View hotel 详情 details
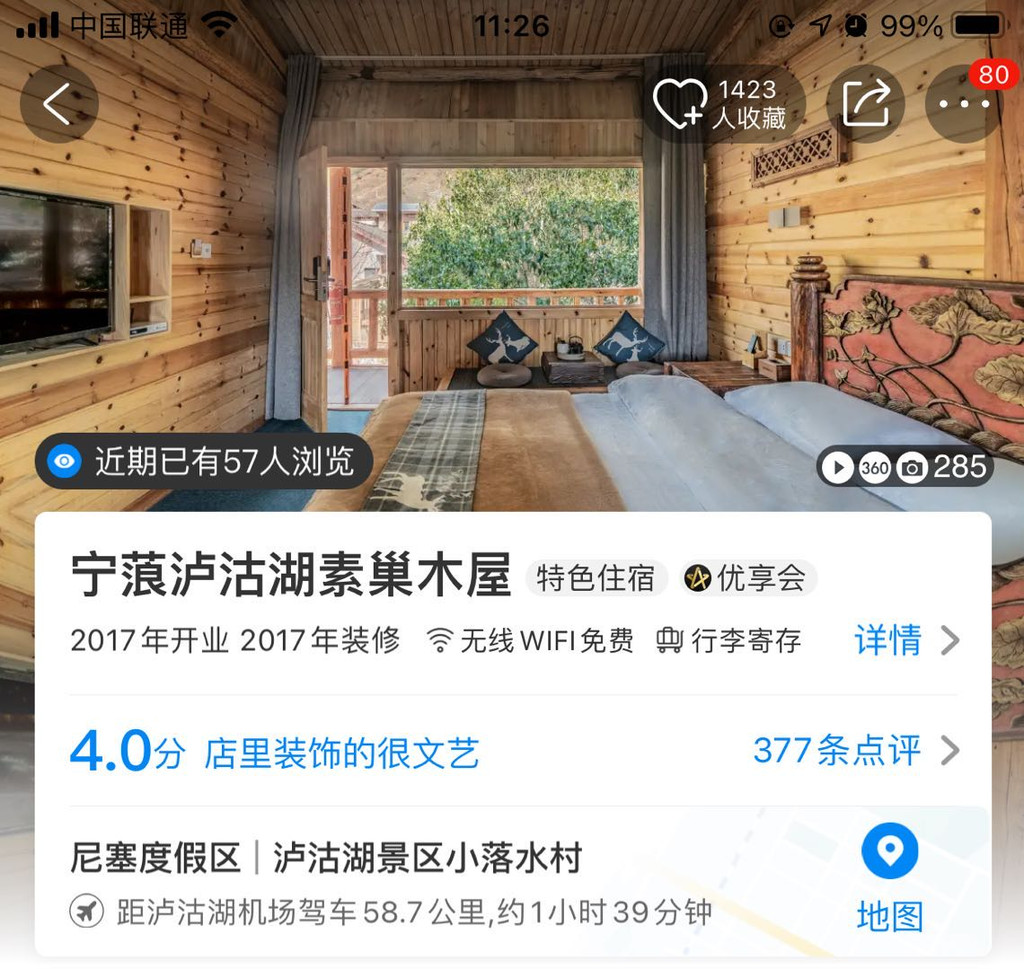 [x=905, y=640]
